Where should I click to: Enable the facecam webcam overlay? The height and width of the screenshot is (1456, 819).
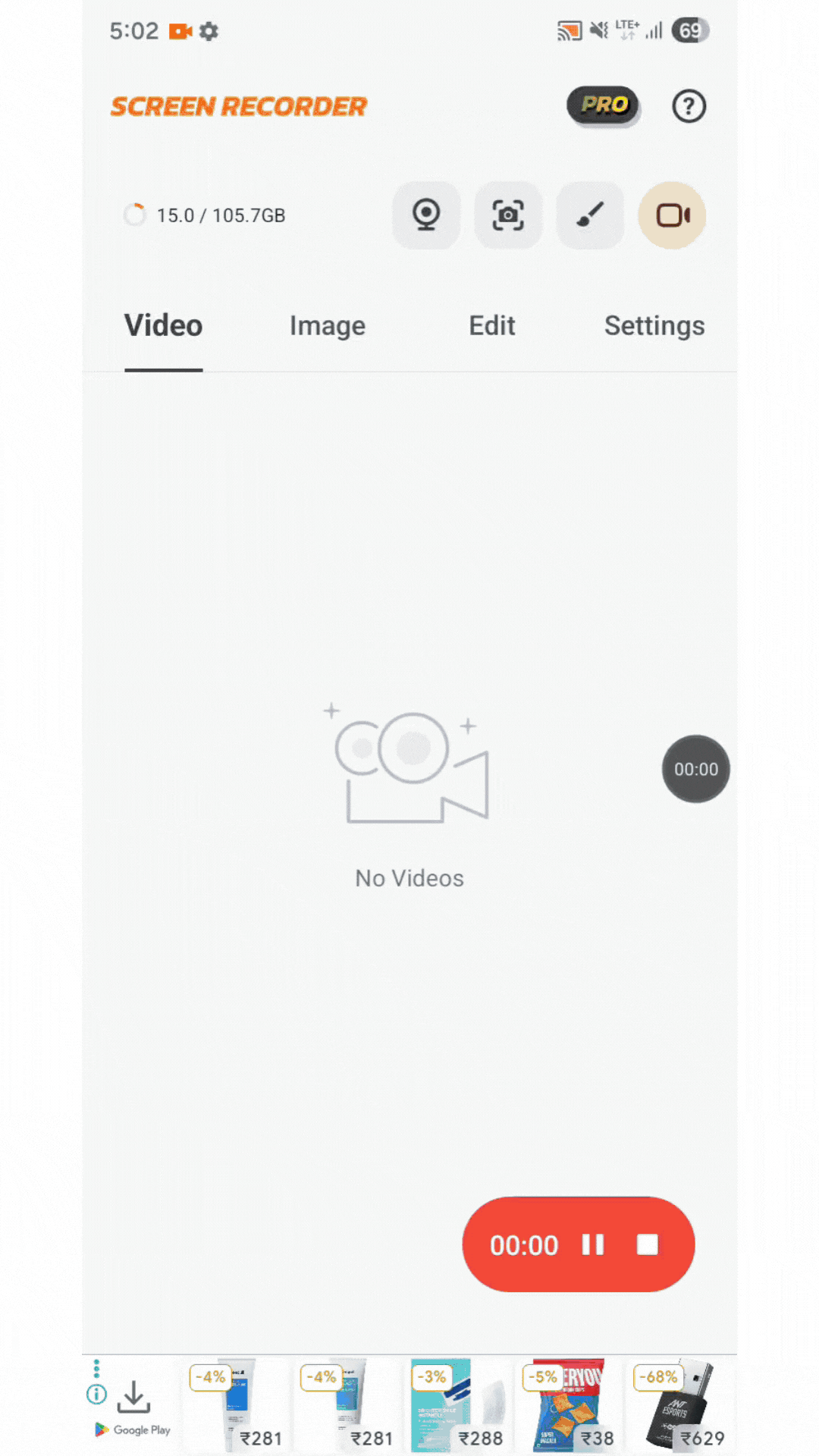coord(426,215)
